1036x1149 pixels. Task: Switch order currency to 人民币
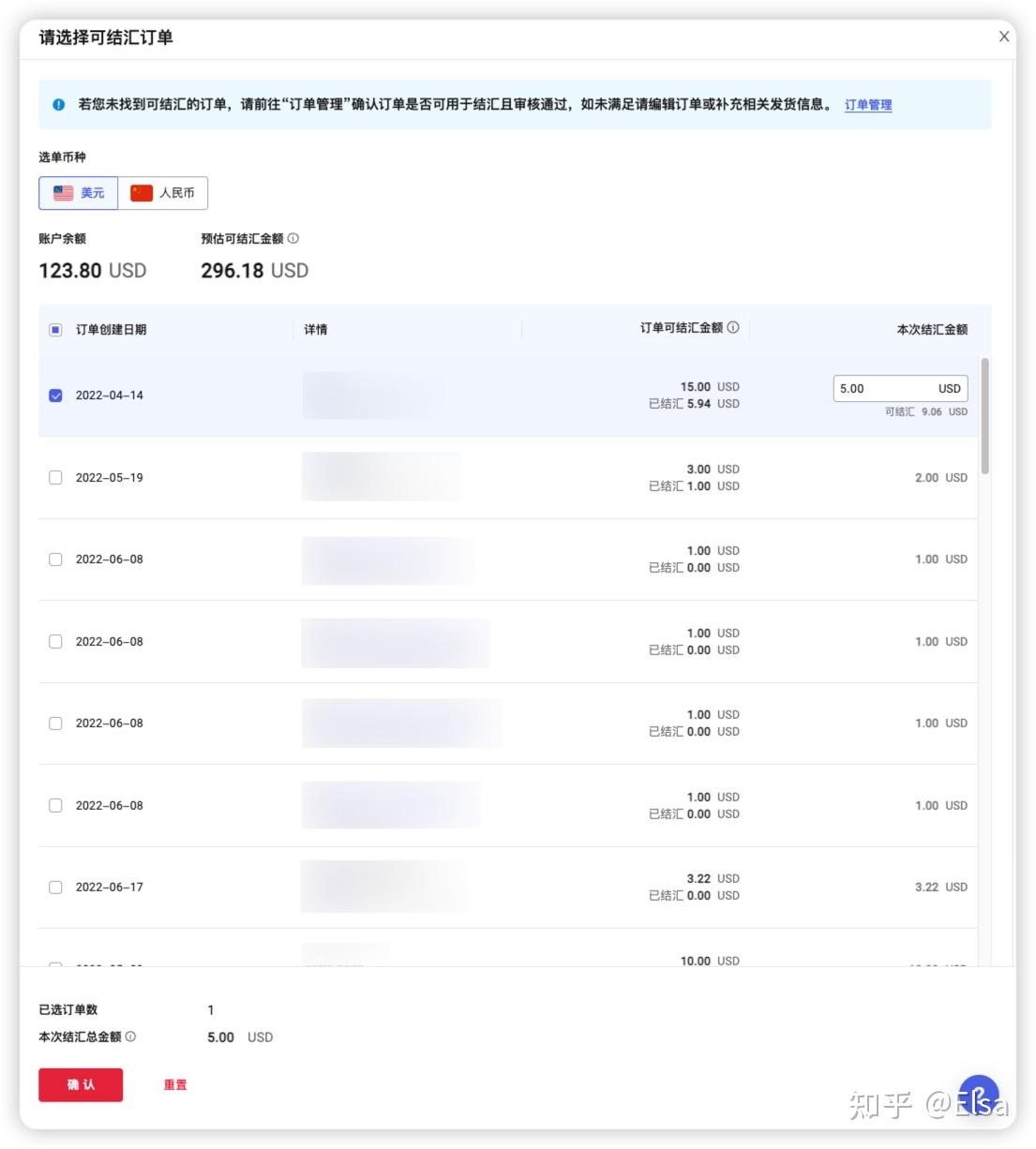(163, 193)
